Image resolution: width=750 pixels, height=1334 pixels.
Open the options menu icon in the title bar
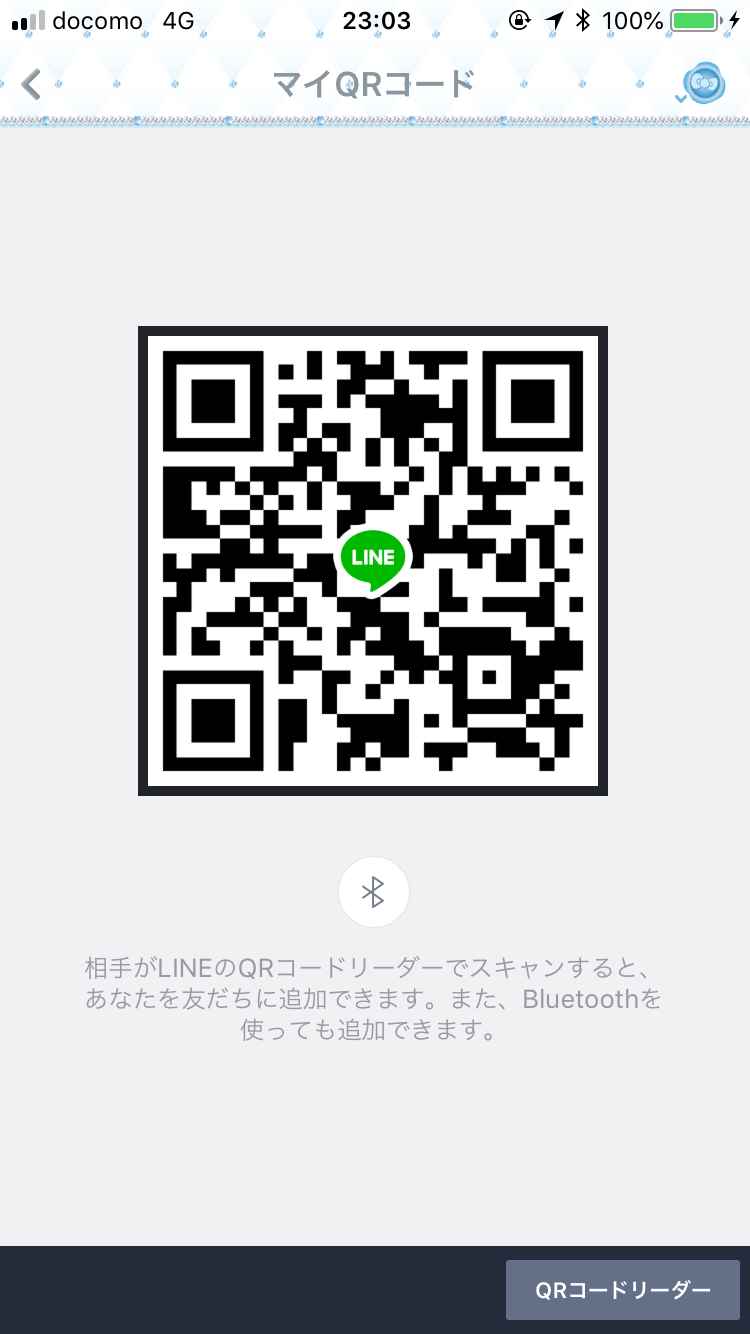(702, 85)
